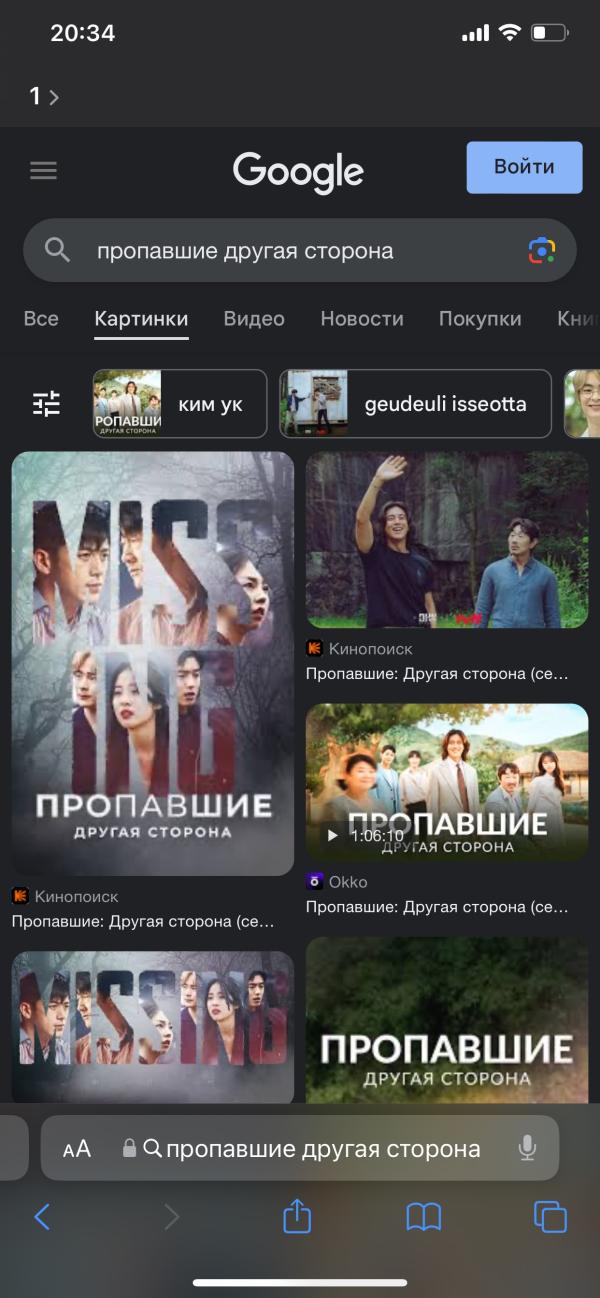This screenshot has width=600, height=1298.
Task: Switch to the Новости tab
Action: click(x=362, y=319)
